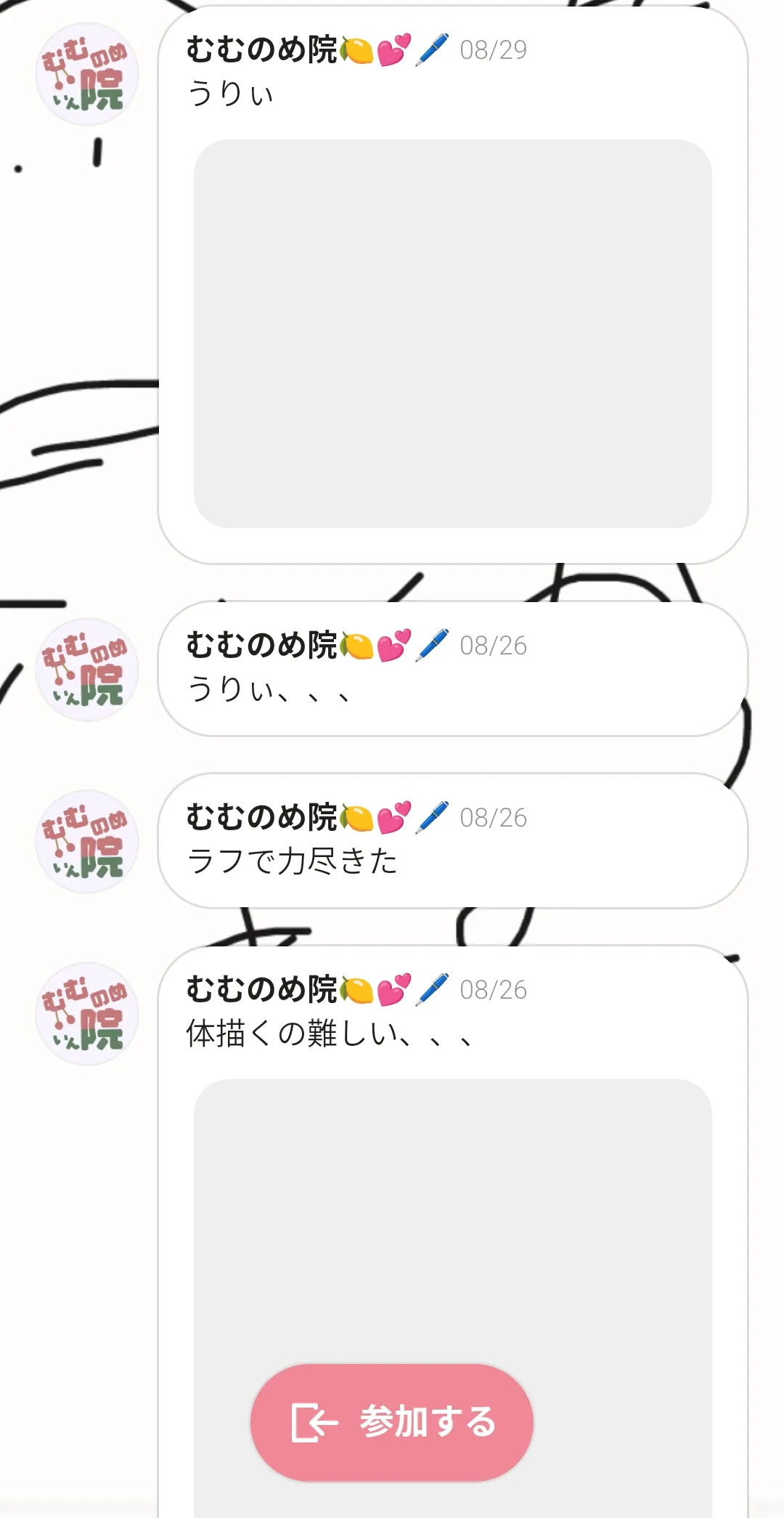Tap the 参加する join button

(392, 1421)
